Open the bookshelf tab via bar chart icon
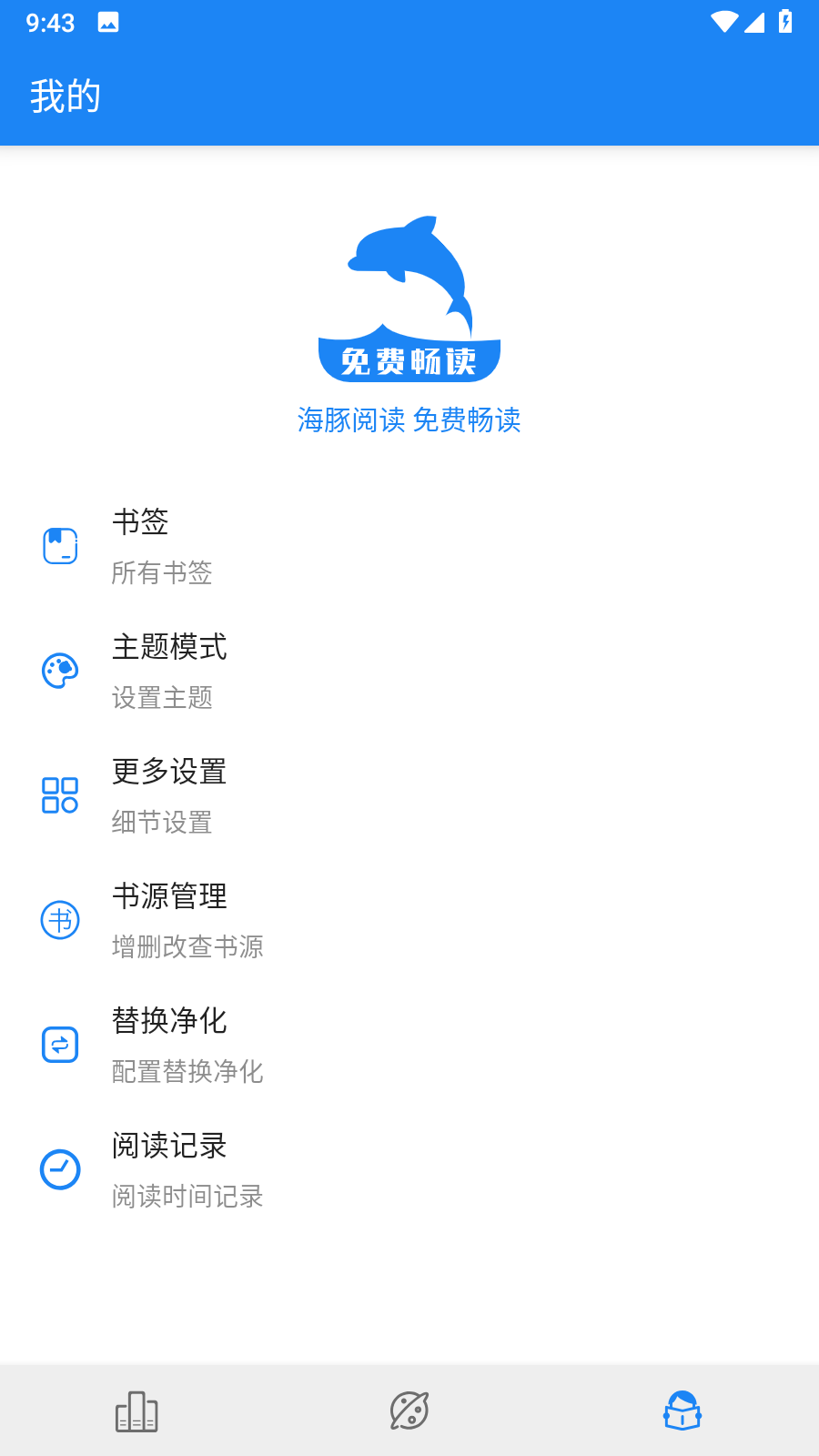The height and width of the screenshot is (1456, 819). pyautogui.click(x=136, y=1410)
